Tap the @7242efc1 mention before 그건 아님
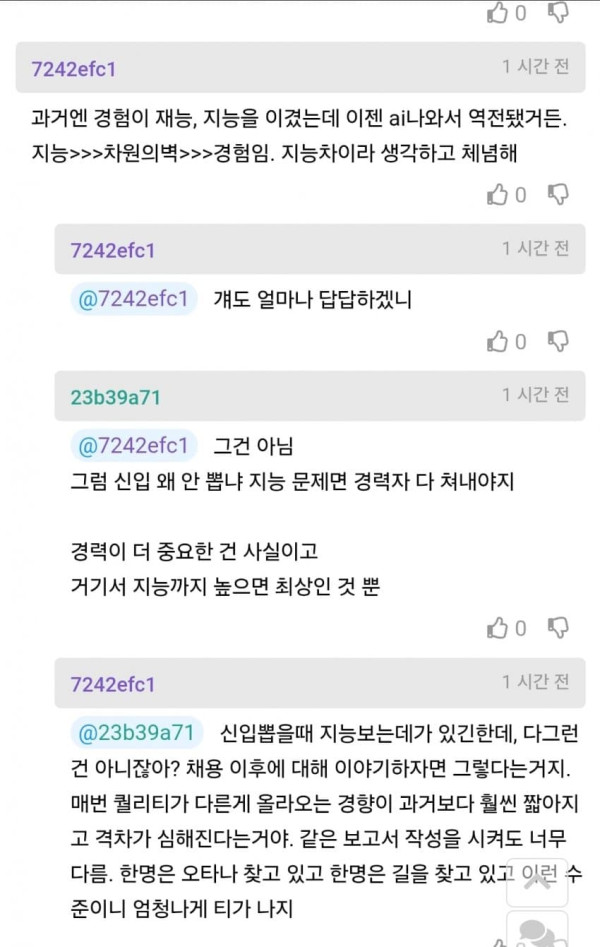The height and width of the screenshot is (947, 600). click(x=134, y=446)
